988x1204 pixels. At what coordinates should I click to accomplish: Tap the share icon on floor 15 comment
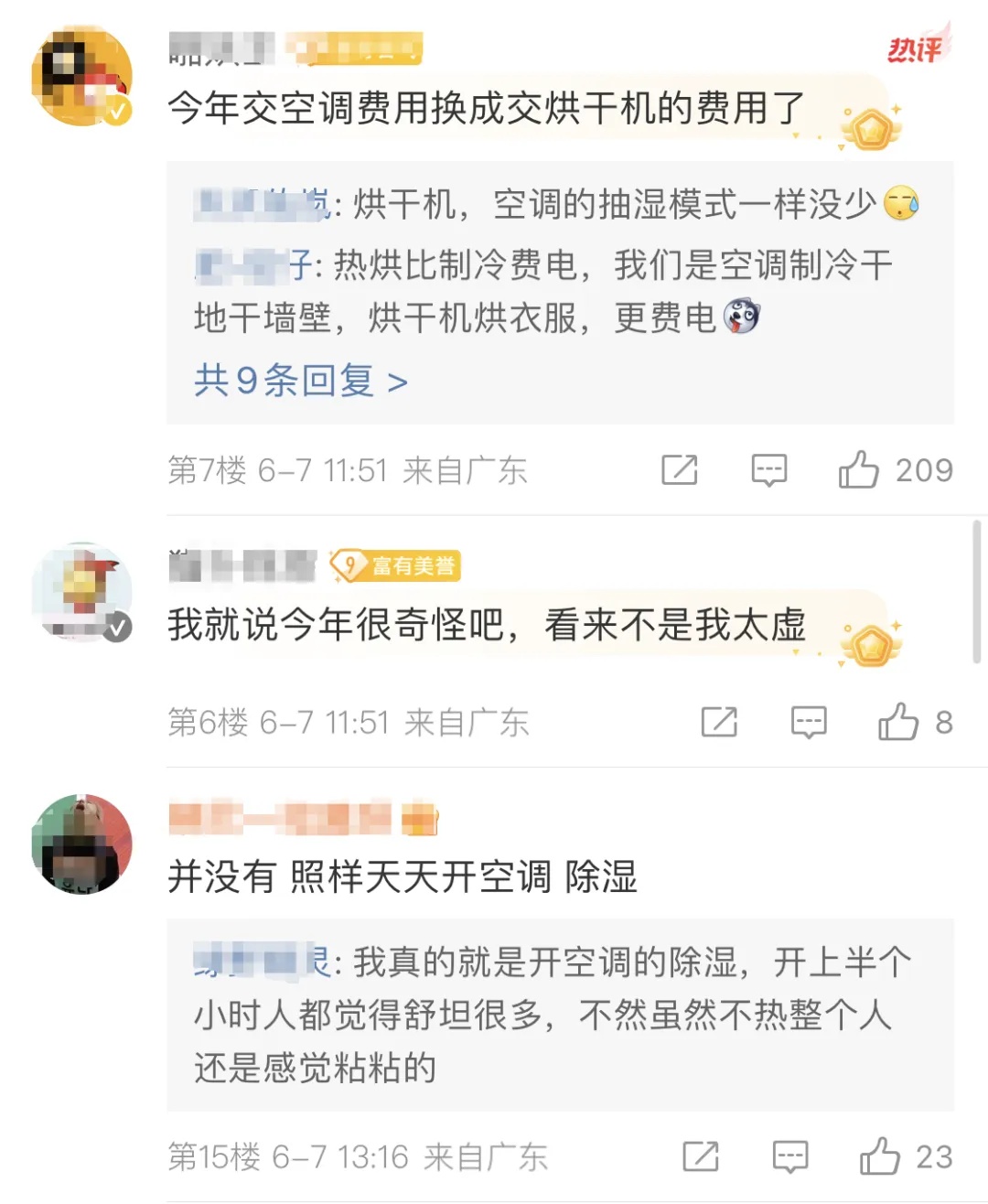pos(700,1155)
